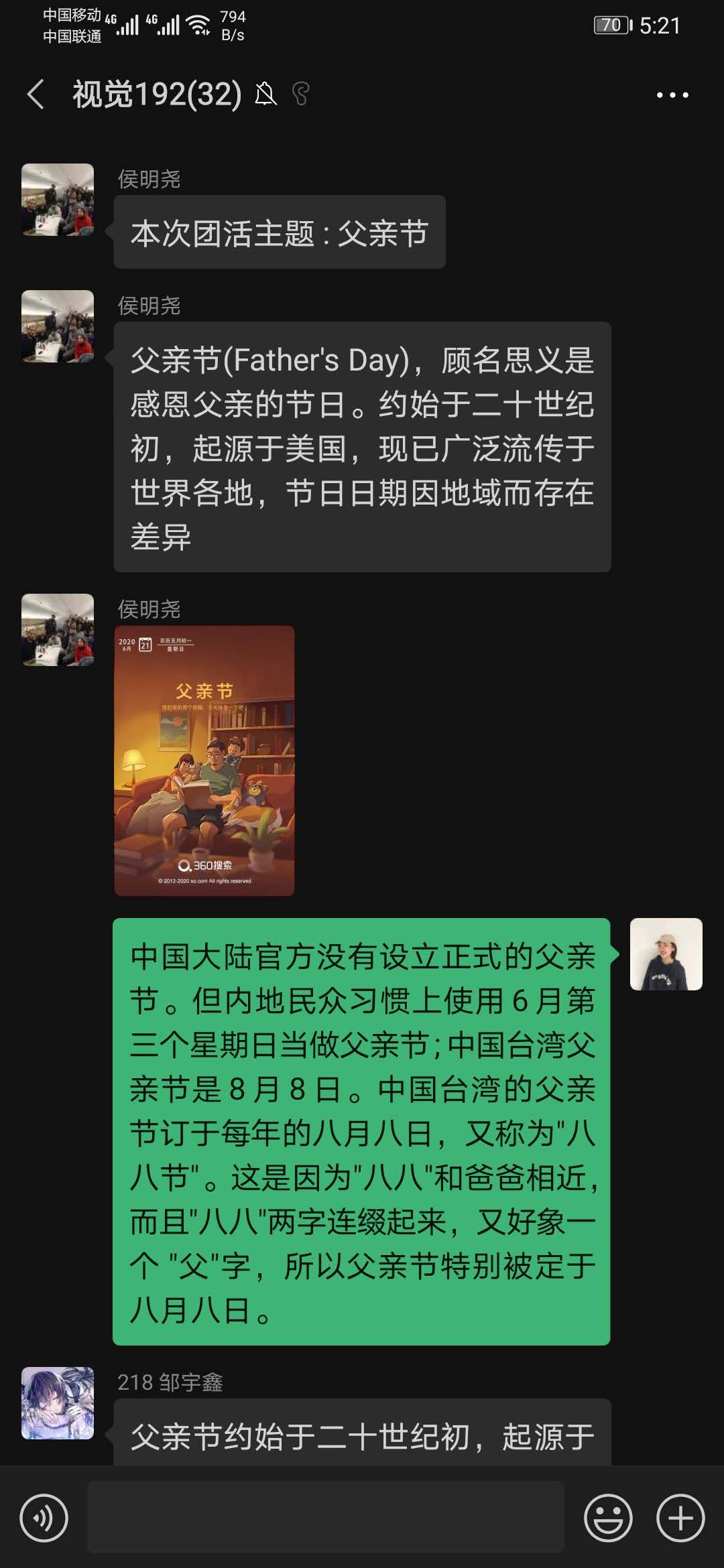Open my own avatar next to green message
The height and width of the screenshot is (1568, 724).
coord(666,954)
